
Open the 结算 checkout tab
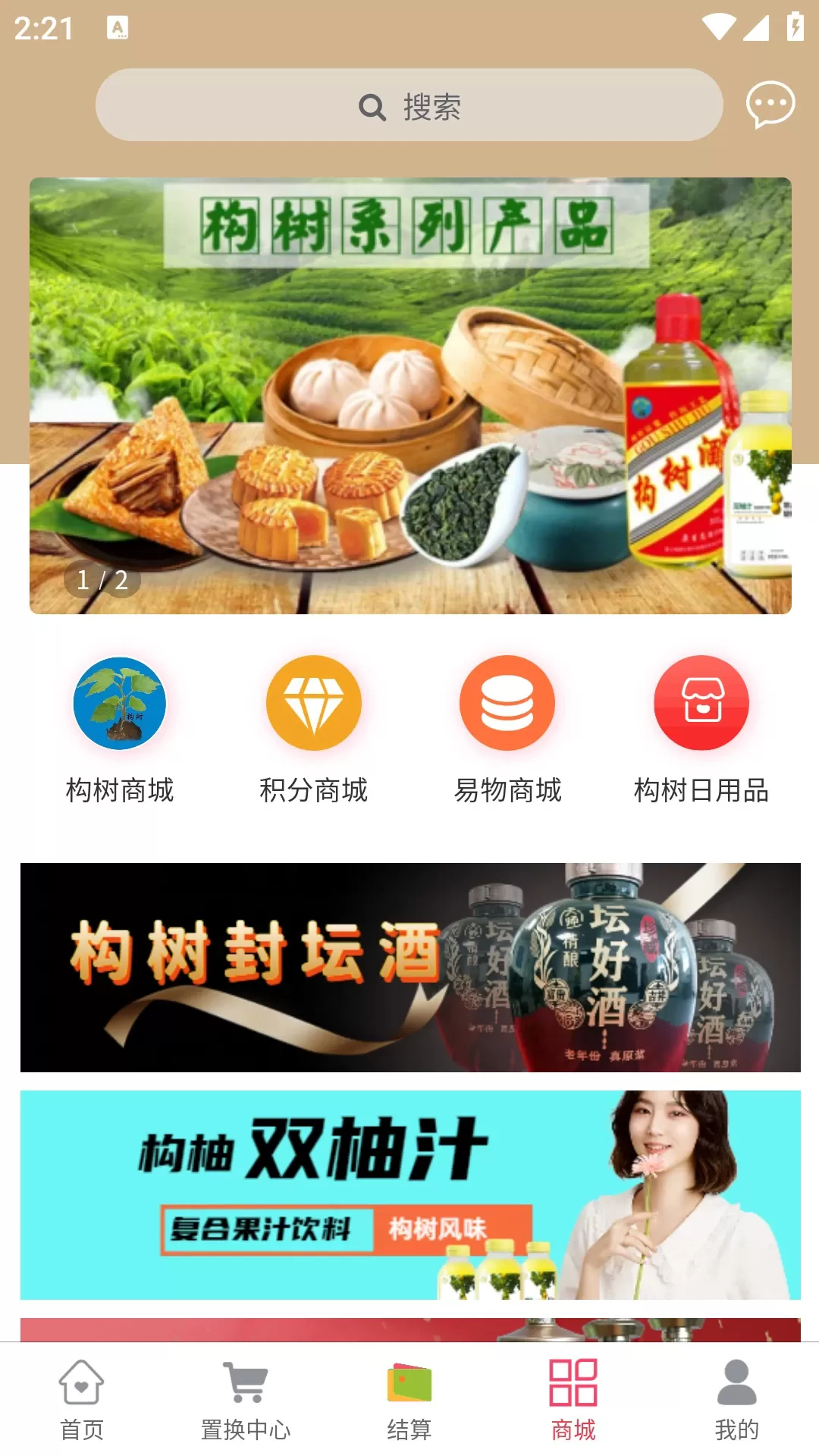[x=409, y=1400]
